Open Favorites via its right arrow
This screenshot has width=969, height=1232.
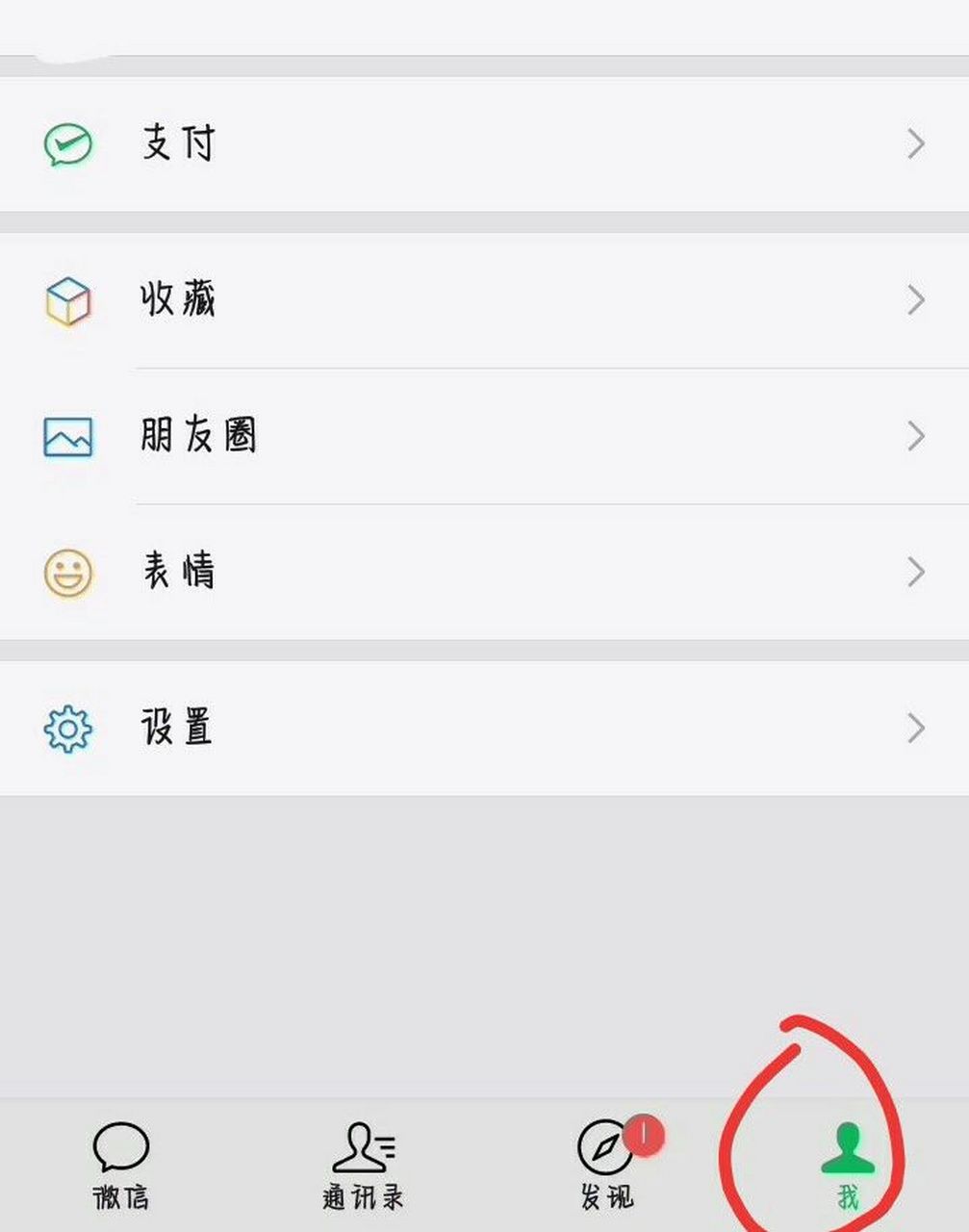(915, 300)
